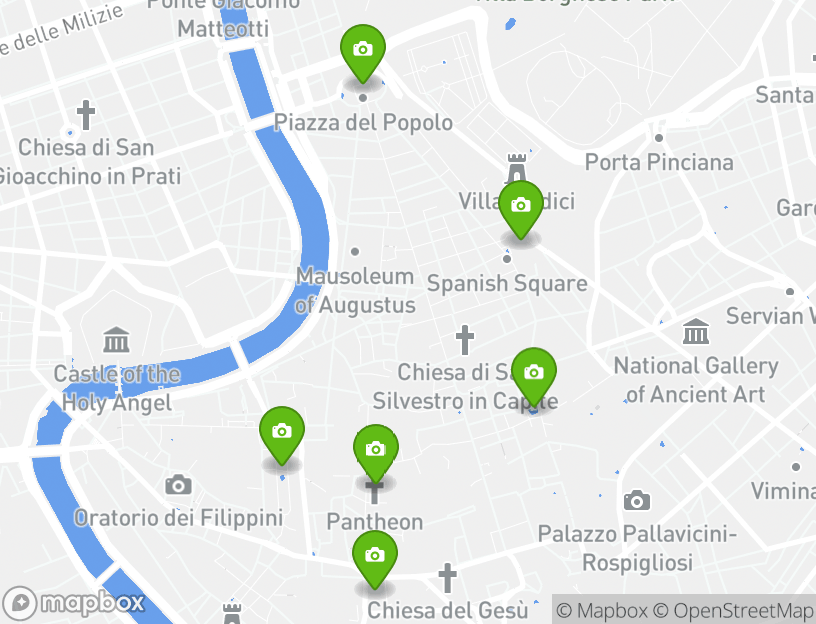Image resolution: width=816 pixels, height=624 pixels.
Task: Tap the green pin by Chiesa di San Silvestro
Action: click(534, 374)
